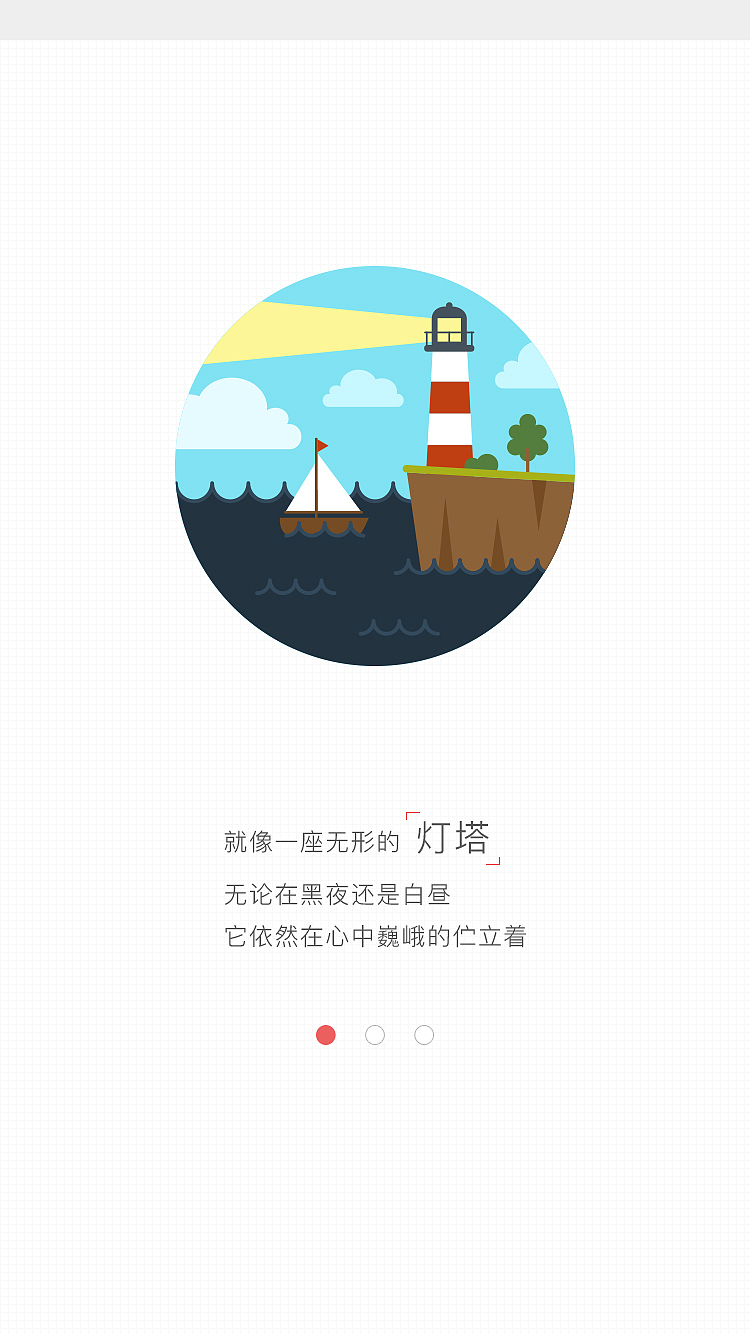Click the line 无论在黑夜还是白昼
This screenshot has height=1334, width=750.
click(339, 895)
